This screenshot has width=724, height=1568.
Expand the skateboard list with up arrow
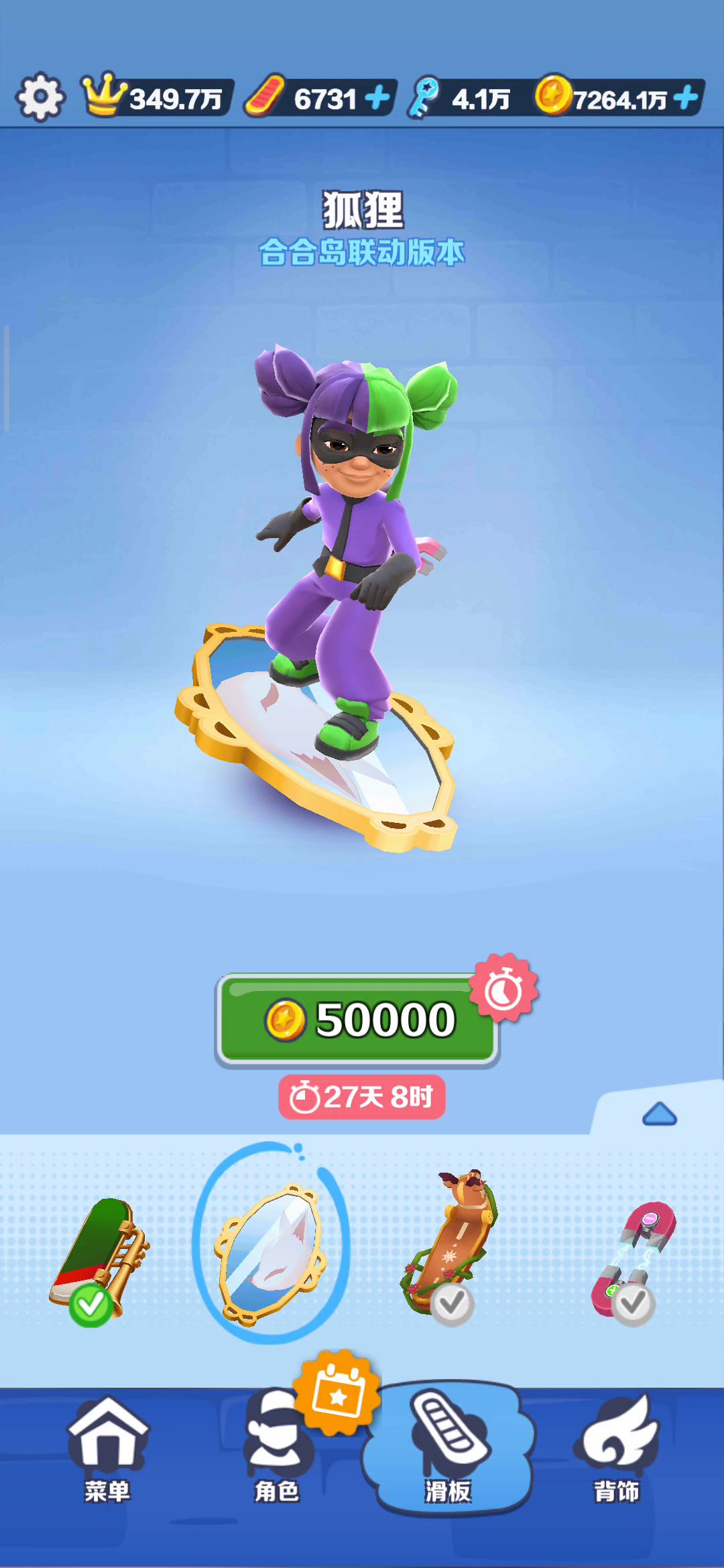pyautogui.click(x=660, y=1115)
